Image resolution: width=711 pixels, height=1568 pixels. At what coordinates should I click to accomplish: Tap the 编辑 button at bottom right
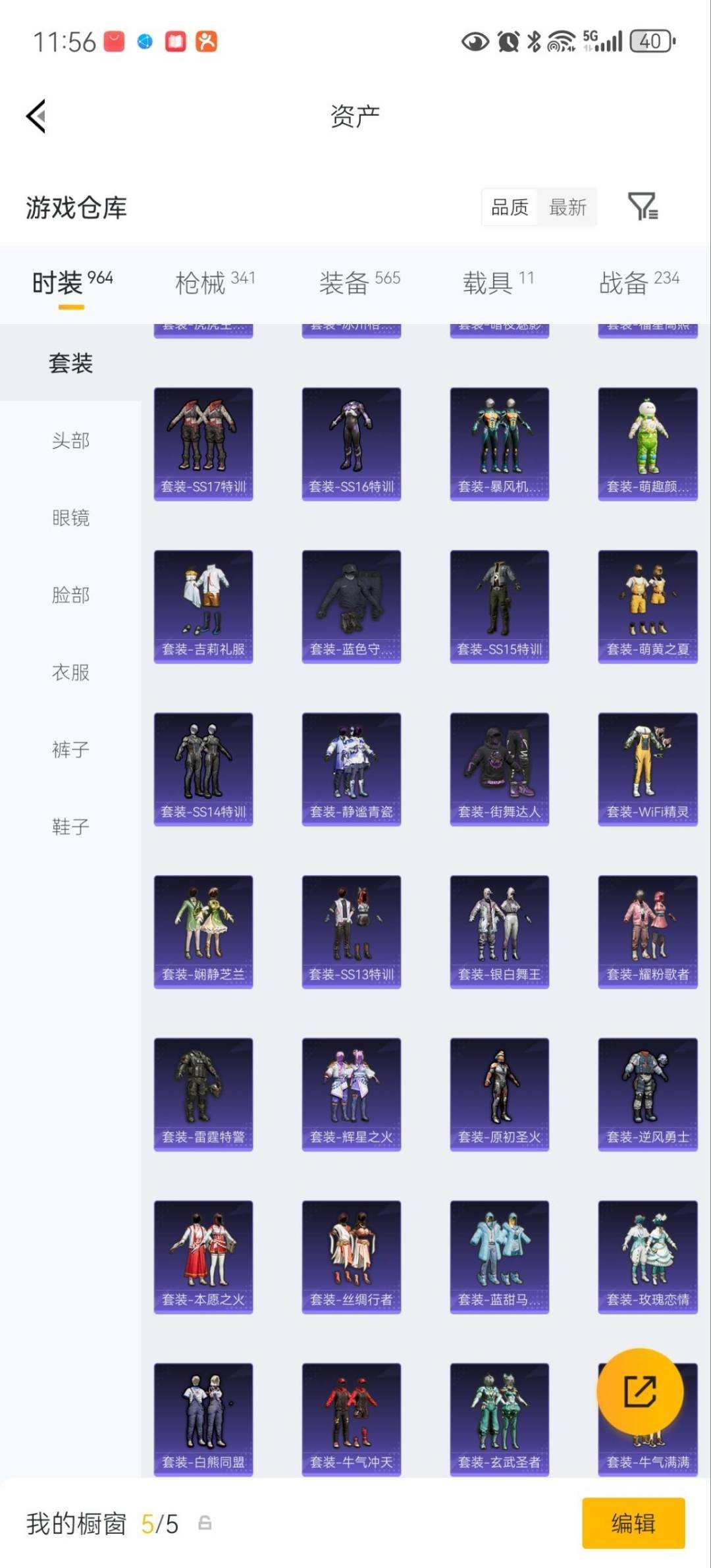pos(634,1523)
